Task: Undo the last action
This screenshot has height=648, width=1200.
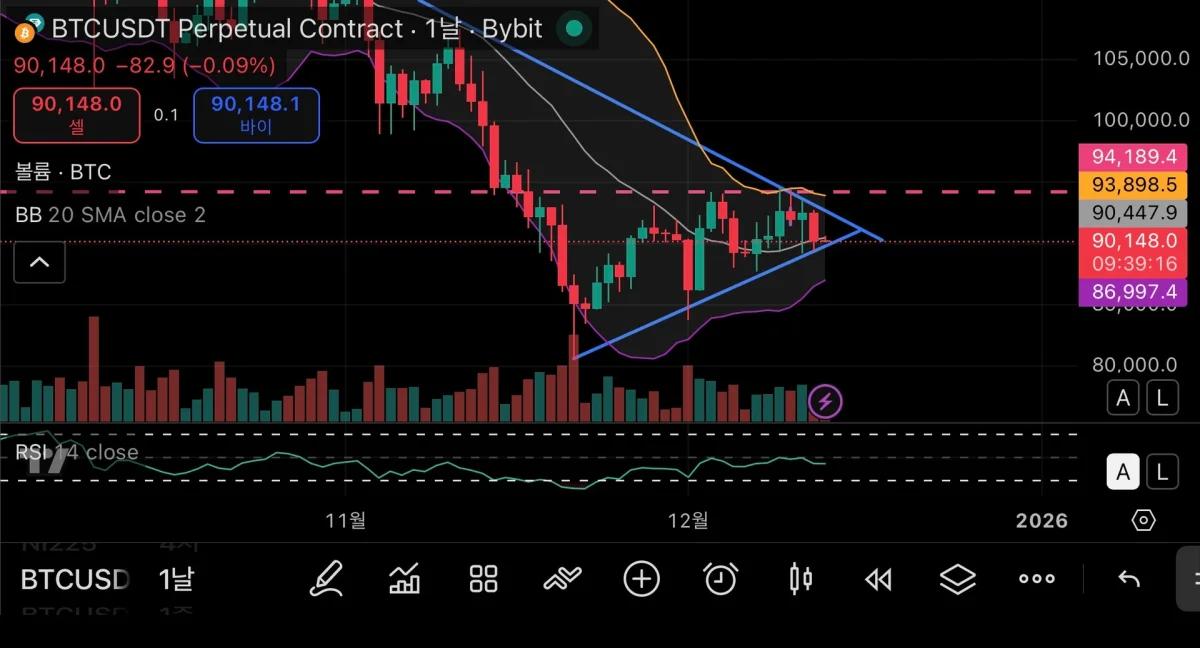Action: coord(1129,579)
